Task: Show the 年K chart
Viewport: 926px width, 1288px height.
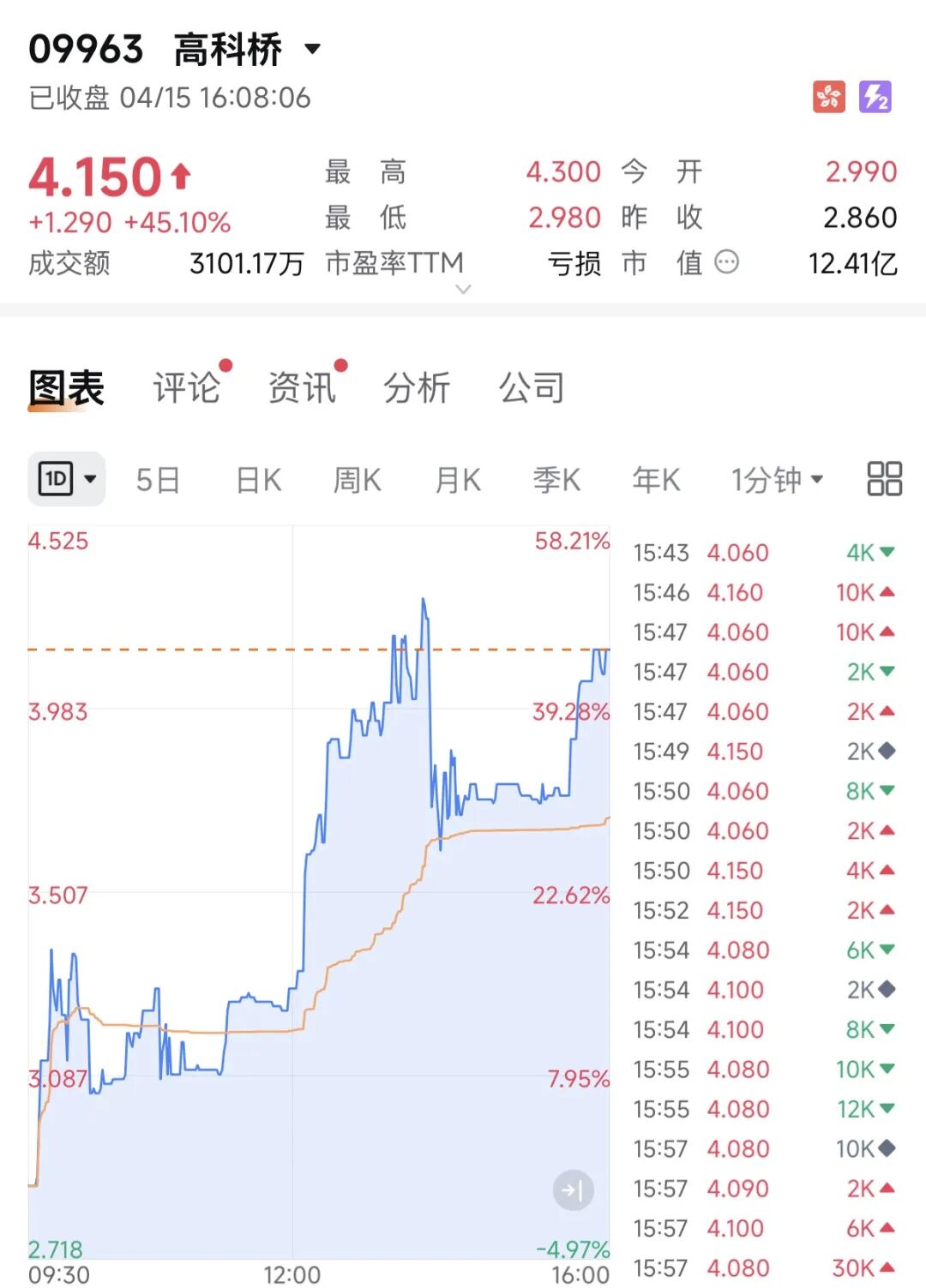Action: point(657,480)
